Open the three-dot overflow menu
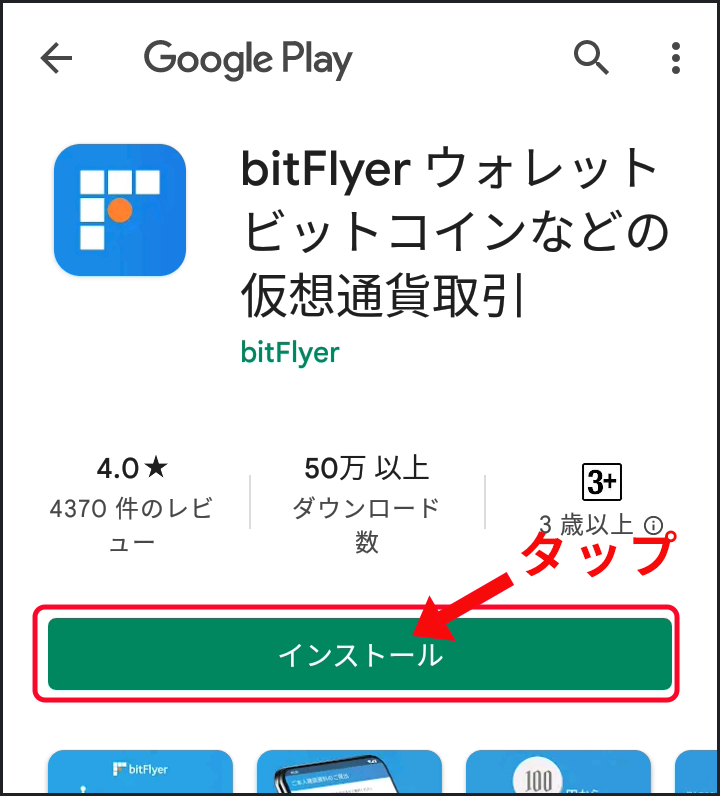Viewport: 720px width, 796px height. (x=677, y=59)
